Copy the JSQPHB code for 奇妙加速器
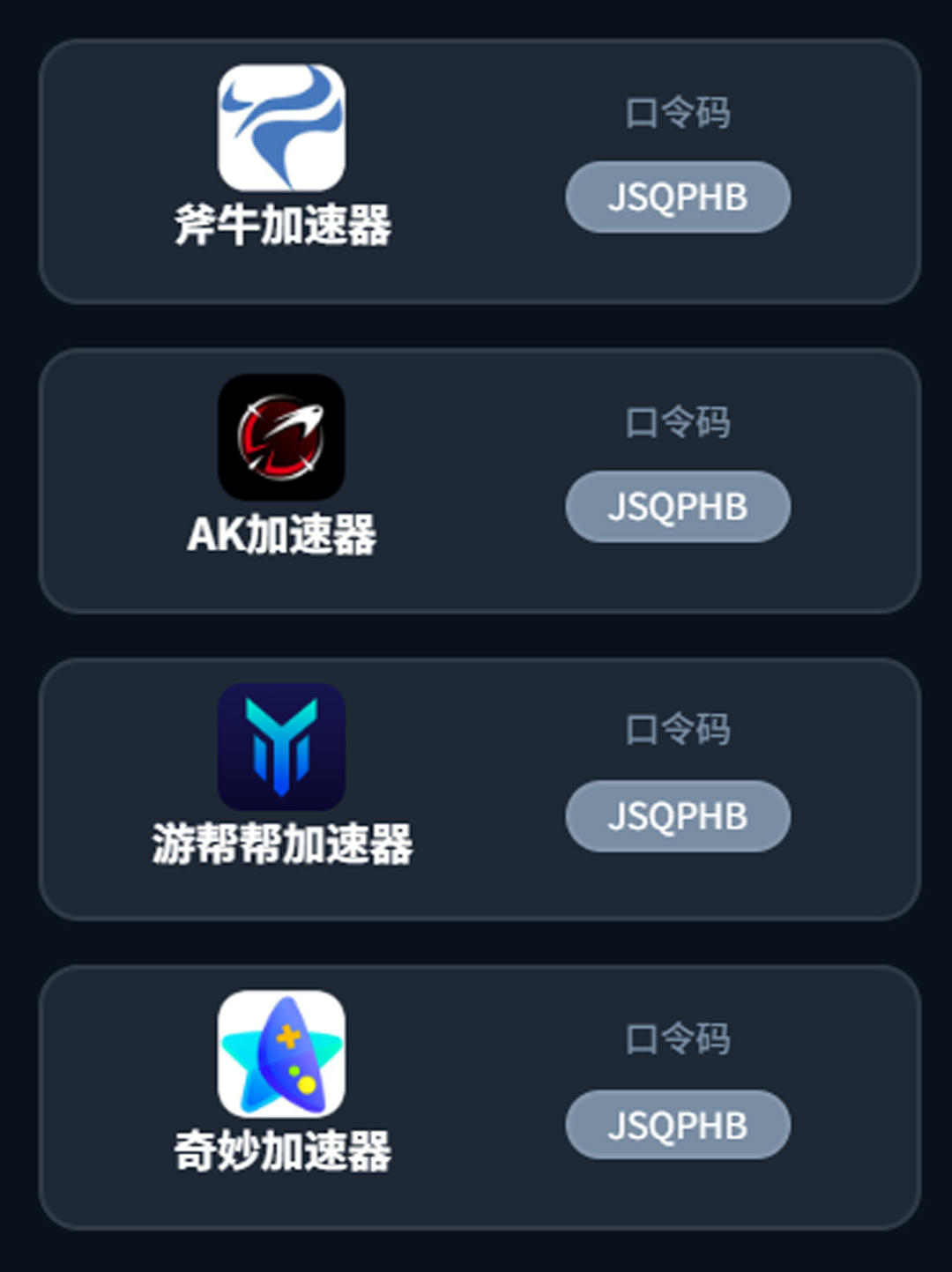Viewport: 952px width, 1272px height. pyautogui.click(x=676, y=1125)
